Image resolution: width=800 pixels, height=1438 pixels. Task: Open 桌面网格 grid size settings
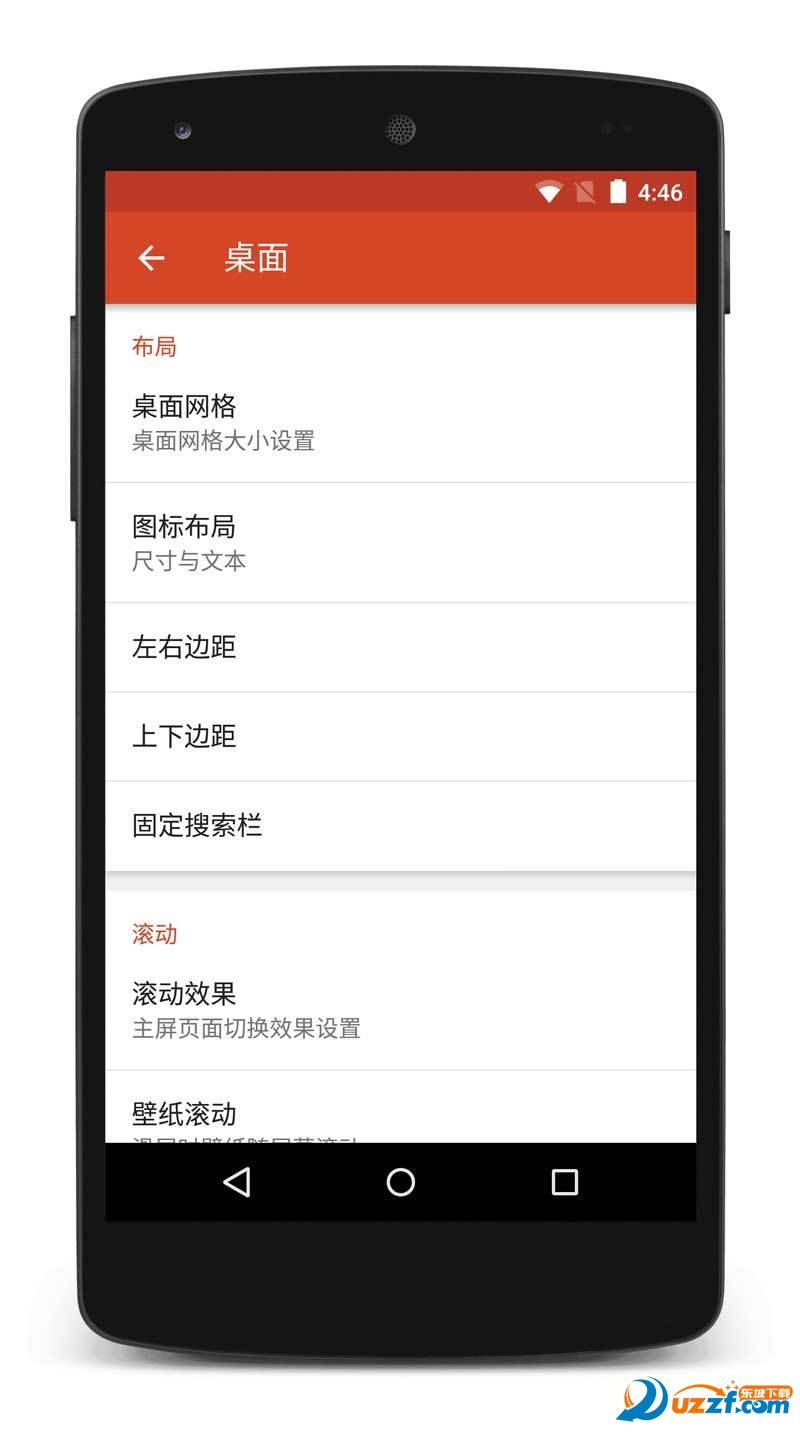(x=400, y=422)
